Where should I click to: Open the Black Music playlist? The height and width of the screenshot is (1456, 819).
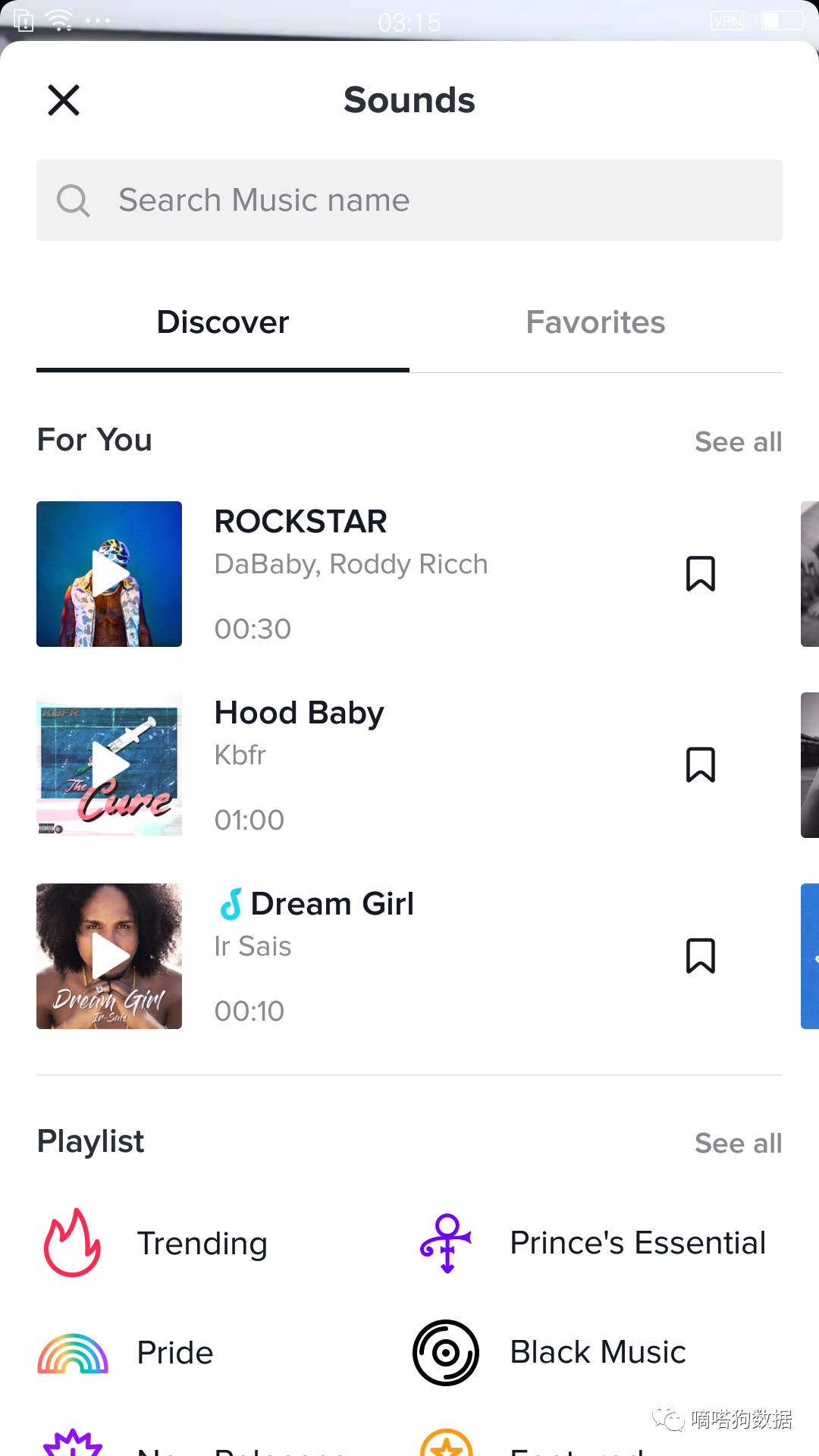point(598,1353)
